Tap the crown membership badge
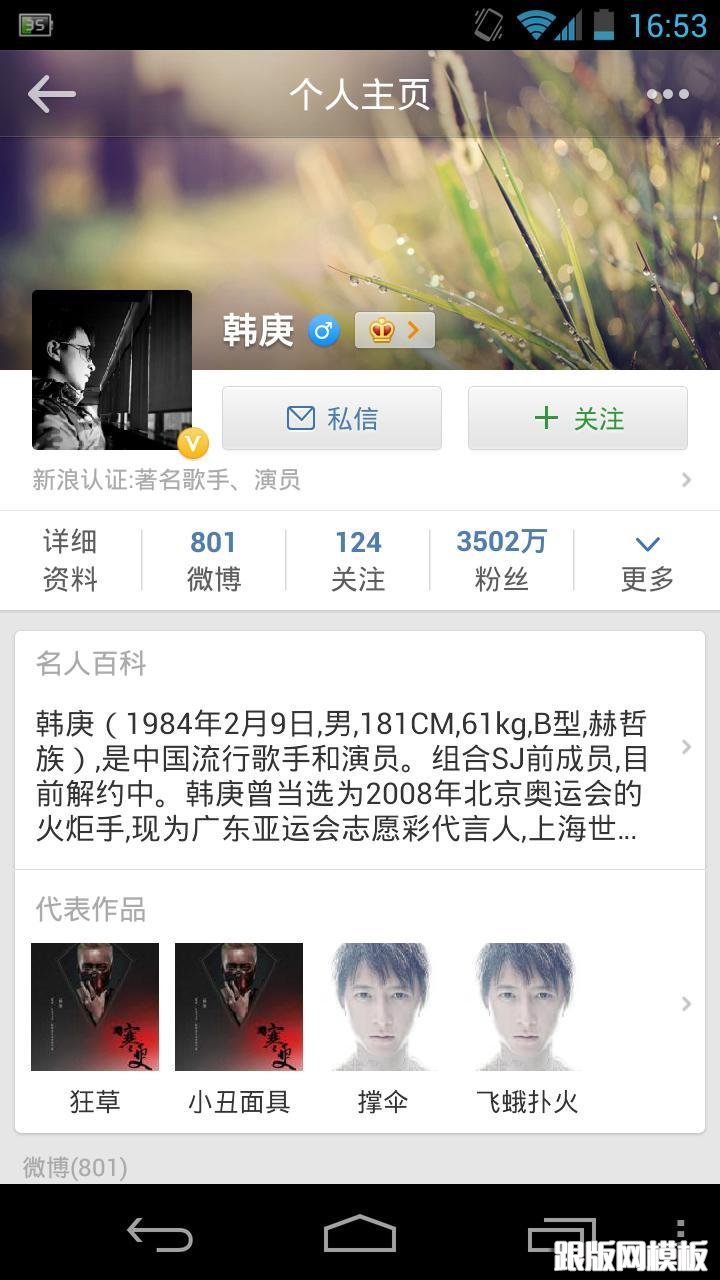This screenshot has height=1280, width=720. click(x=394, y=330)
